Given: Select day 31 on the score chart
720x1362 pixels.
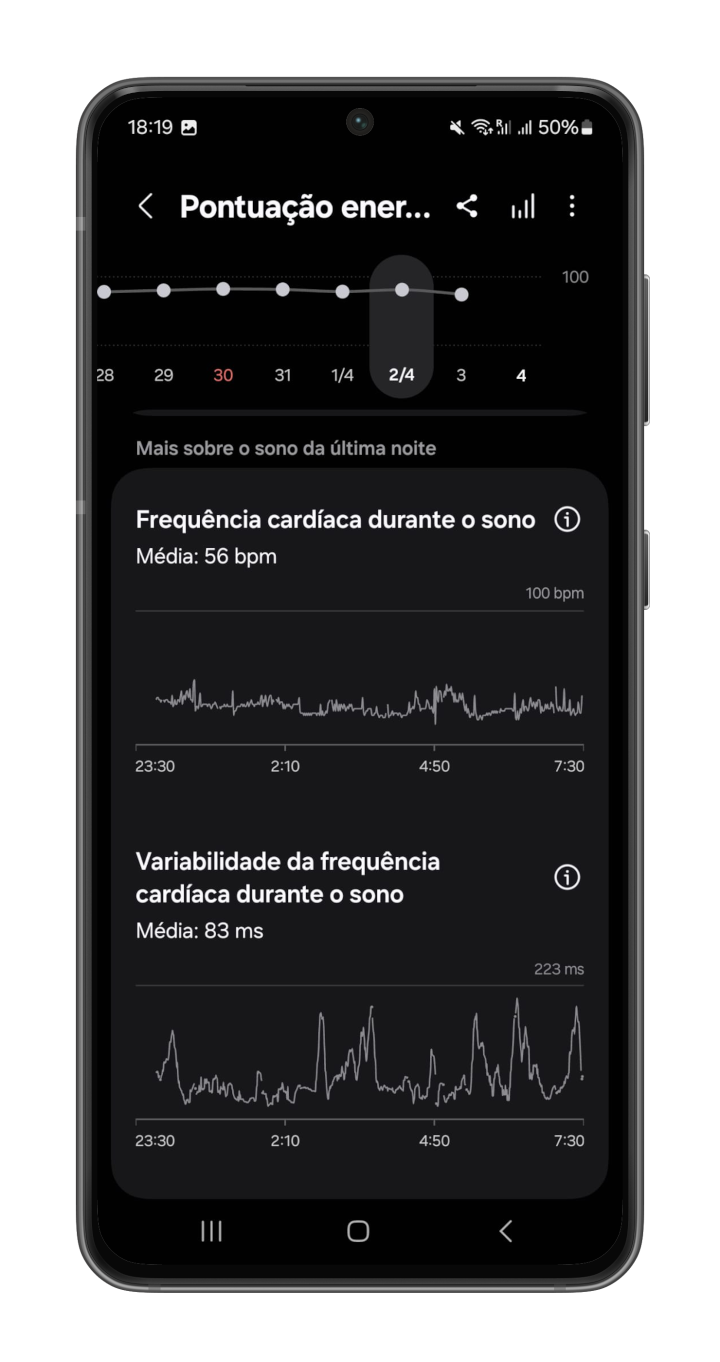Looking at the screenshot, I should tap(283, 375).
